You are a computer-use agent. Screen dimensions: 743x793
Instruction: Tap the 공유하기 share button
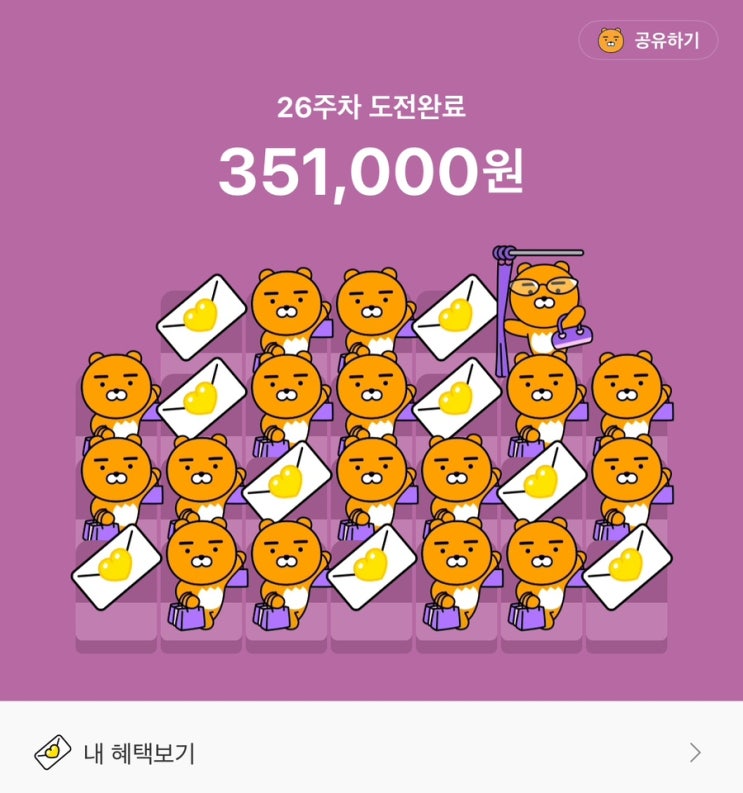pos(648,41)
